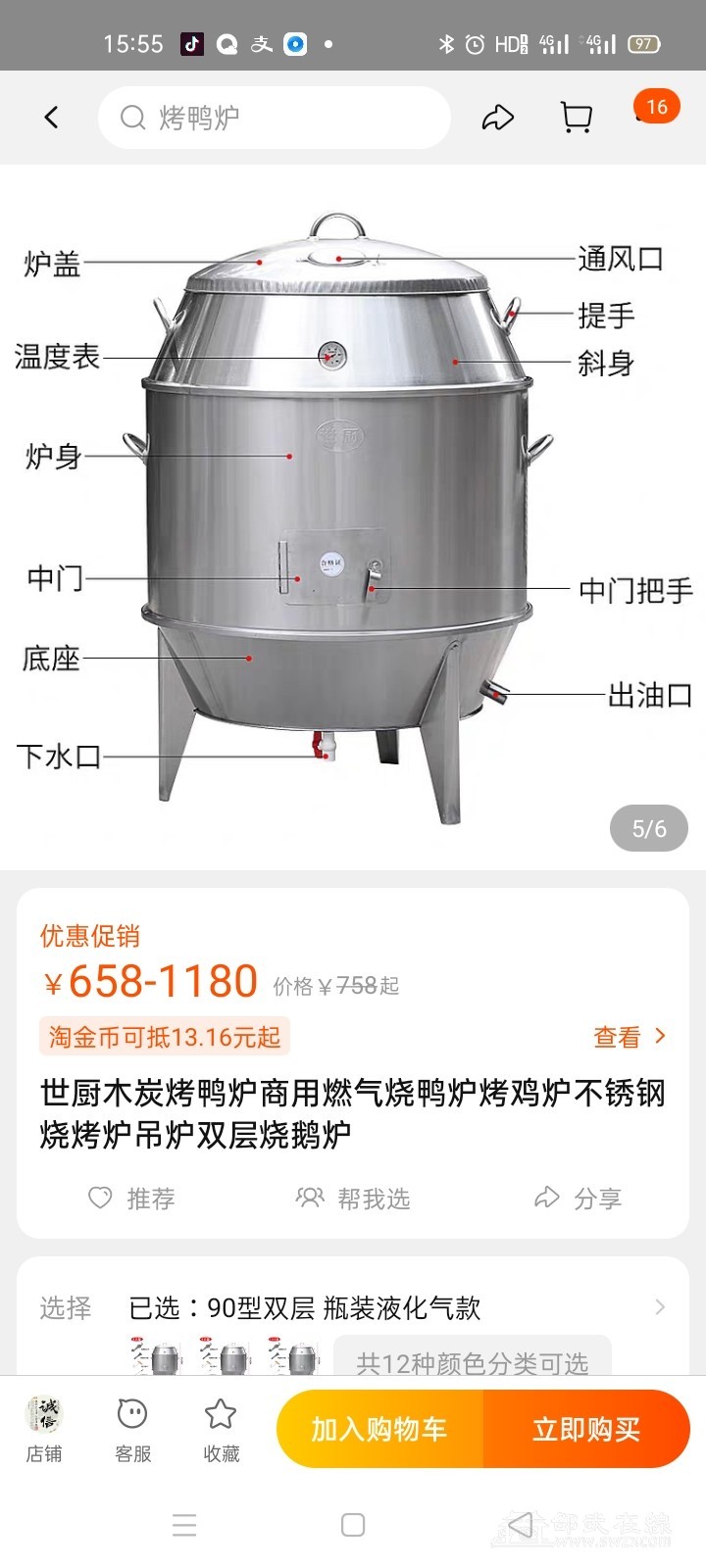
Task: Tap 推荐 to recommend this product
Action: coord(132,1199)
